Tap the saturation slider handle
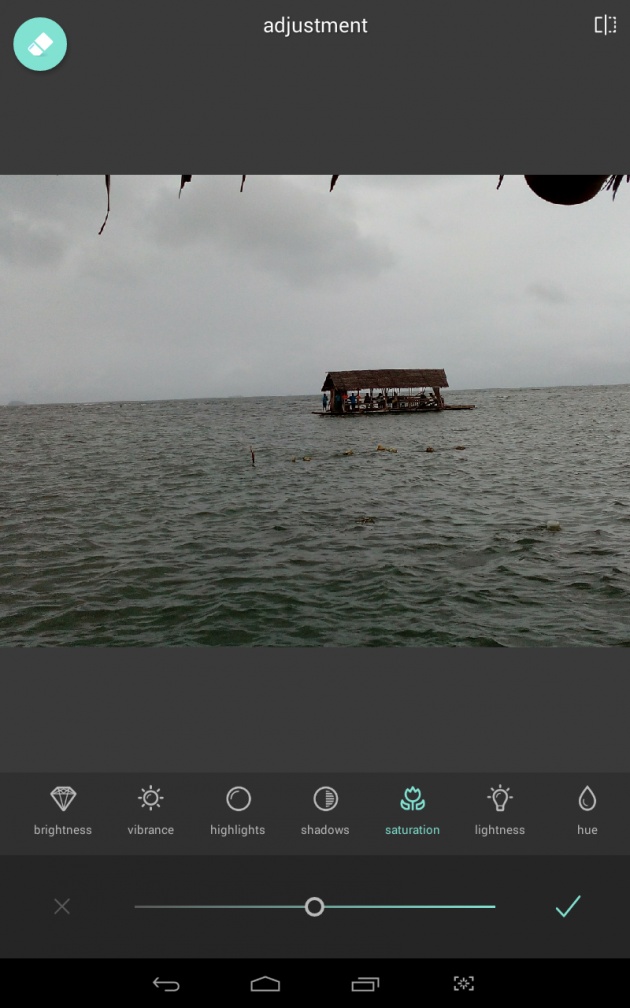This screenshot has height=1008, width=630. 314,906
